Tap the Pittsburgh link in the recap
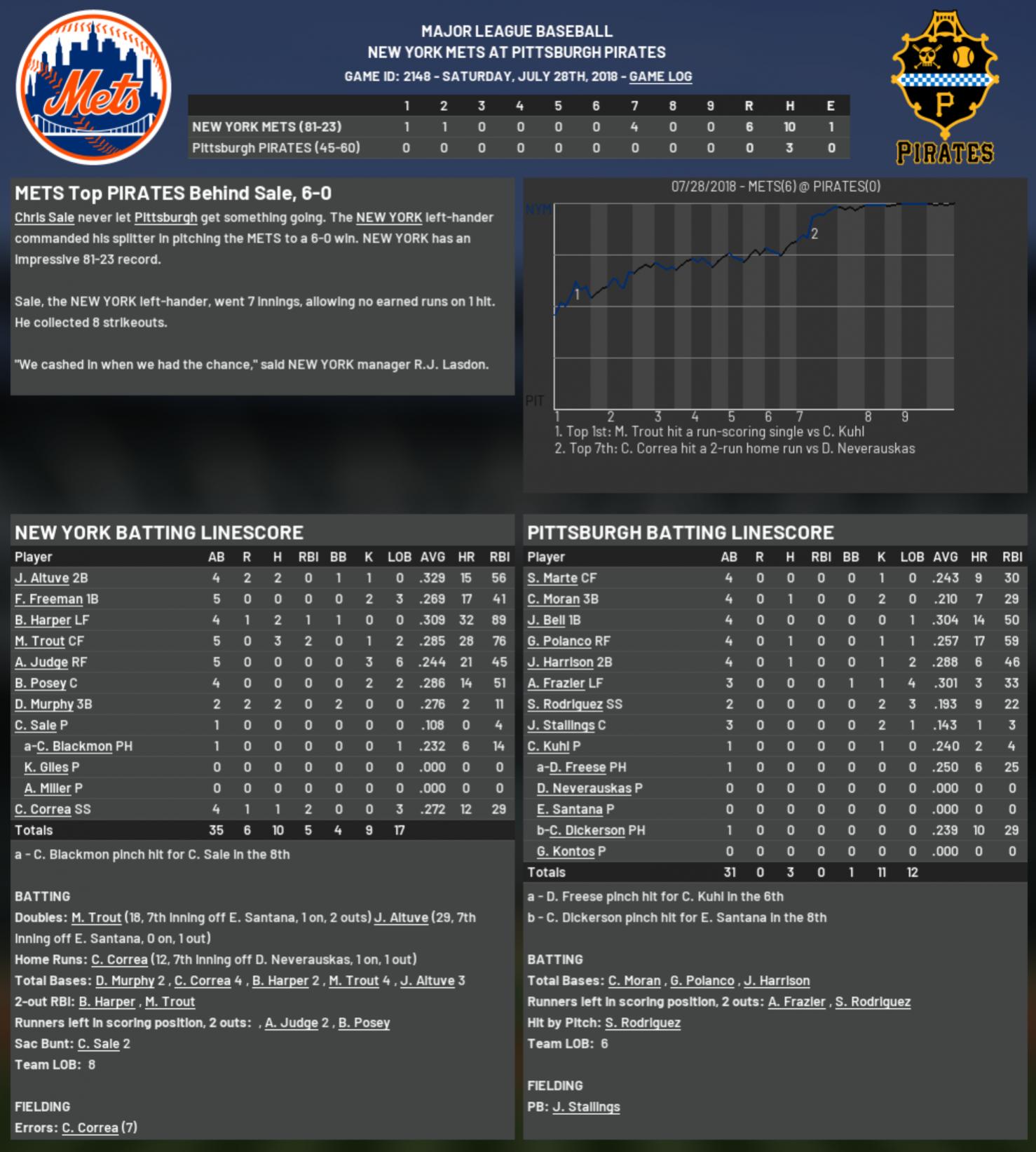 tap(165, 217)
